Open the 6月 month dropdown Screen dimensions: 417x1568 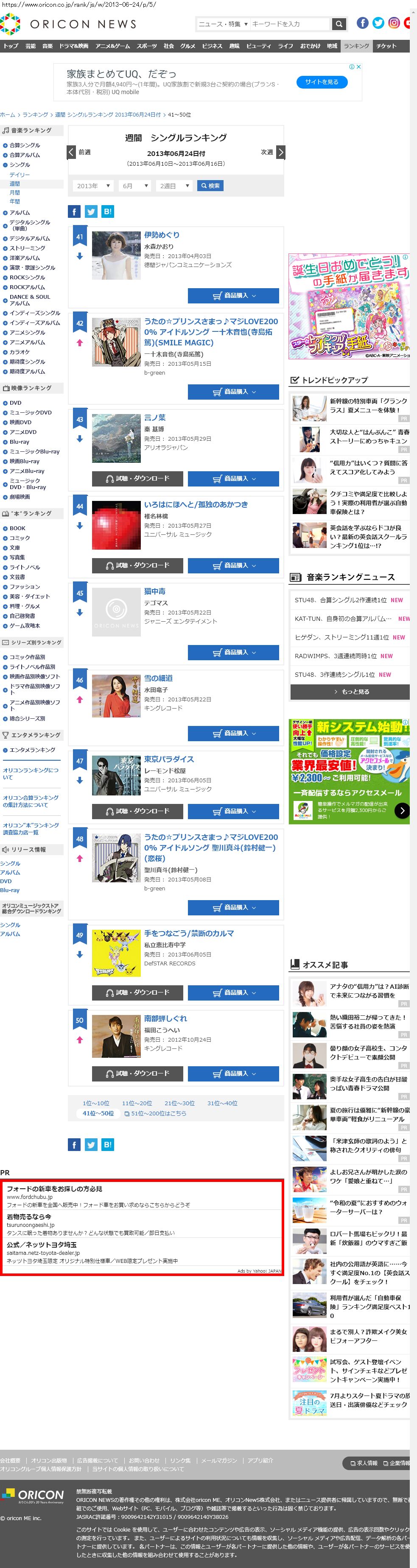[x=135, y=186]
